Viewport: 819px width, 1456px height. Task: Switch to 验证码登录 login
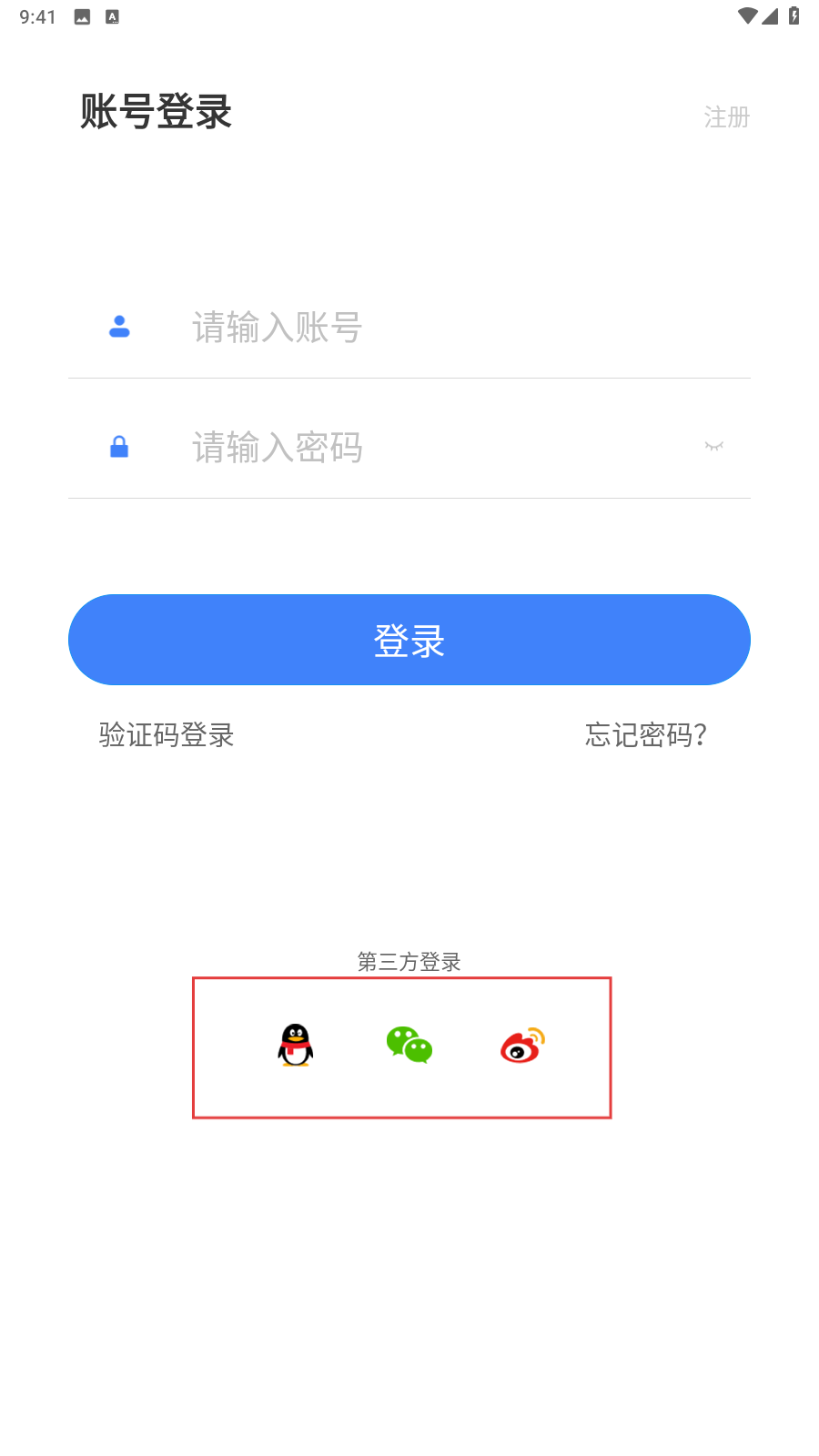167,734
